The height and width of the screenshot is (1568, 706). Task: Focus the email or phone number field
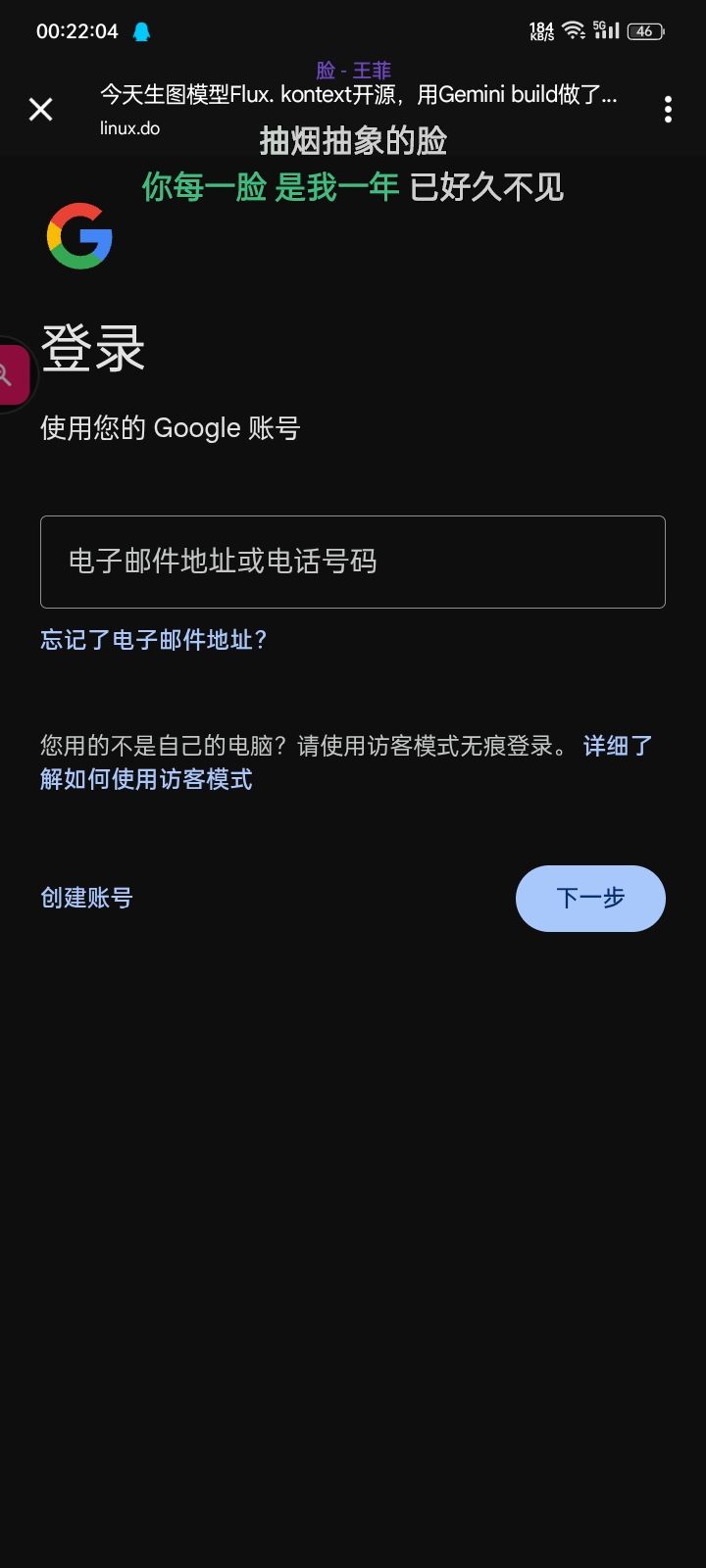(353, 562)
